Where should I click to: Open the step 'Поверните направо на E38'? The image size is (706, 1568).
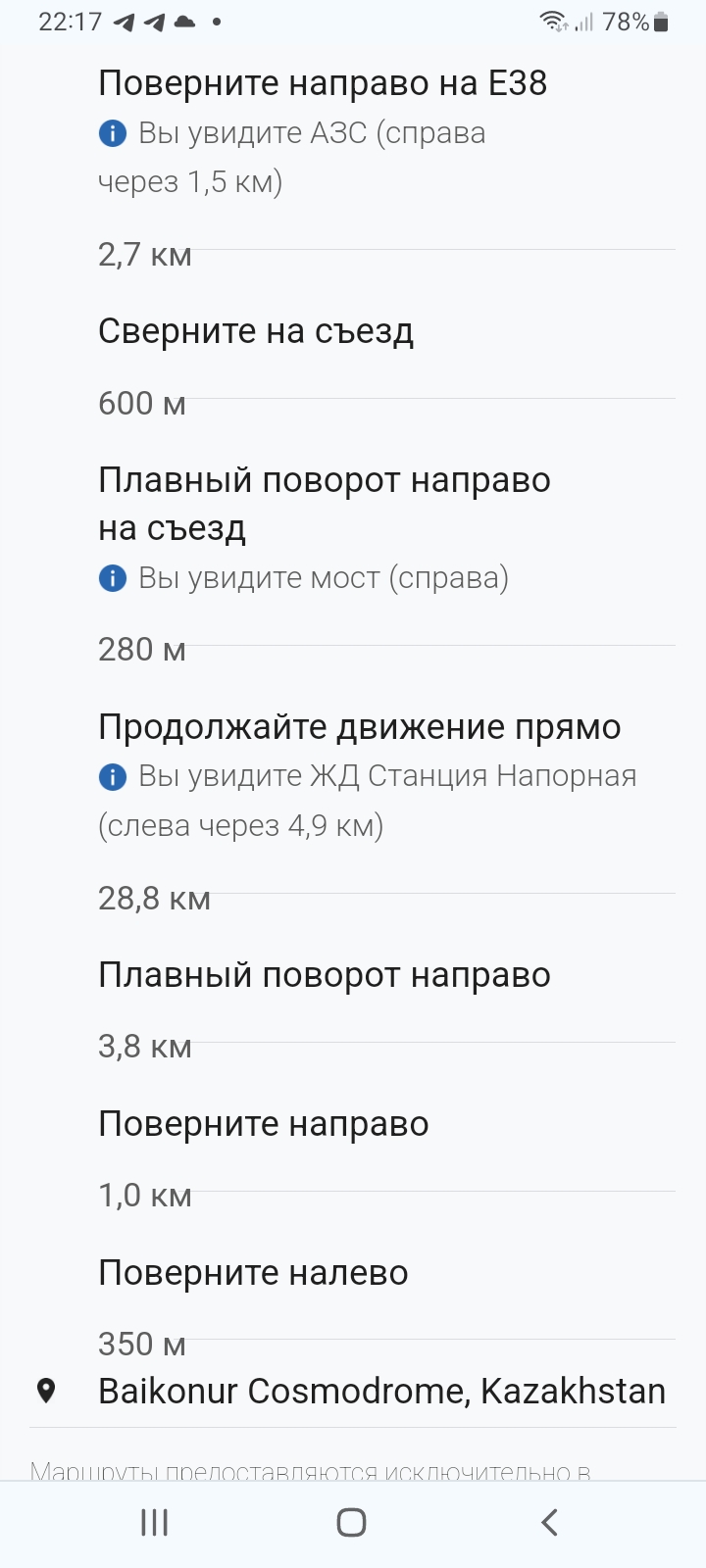pyautogui.click(x=323, y=83)
